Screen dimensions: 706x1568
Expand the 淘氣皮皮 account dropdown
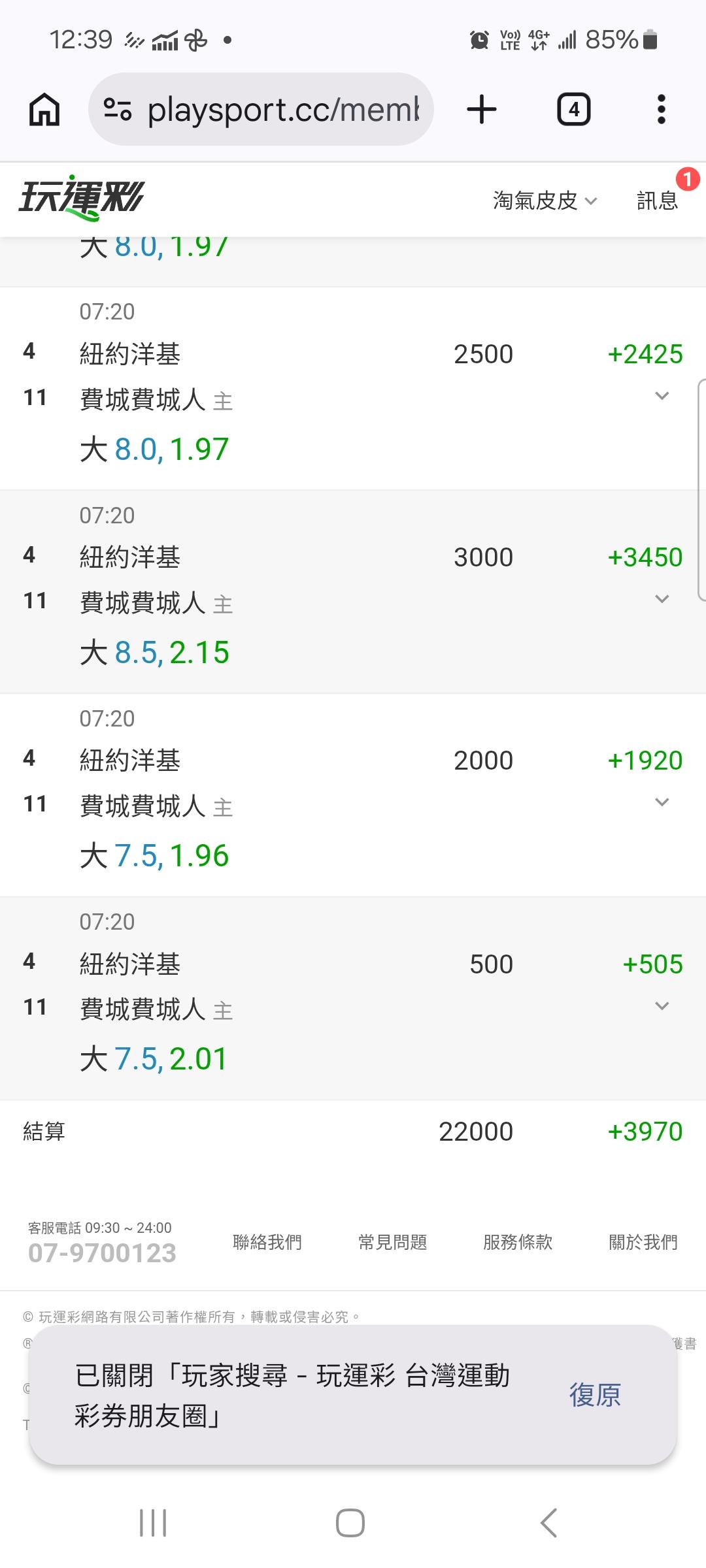point(545,200)
